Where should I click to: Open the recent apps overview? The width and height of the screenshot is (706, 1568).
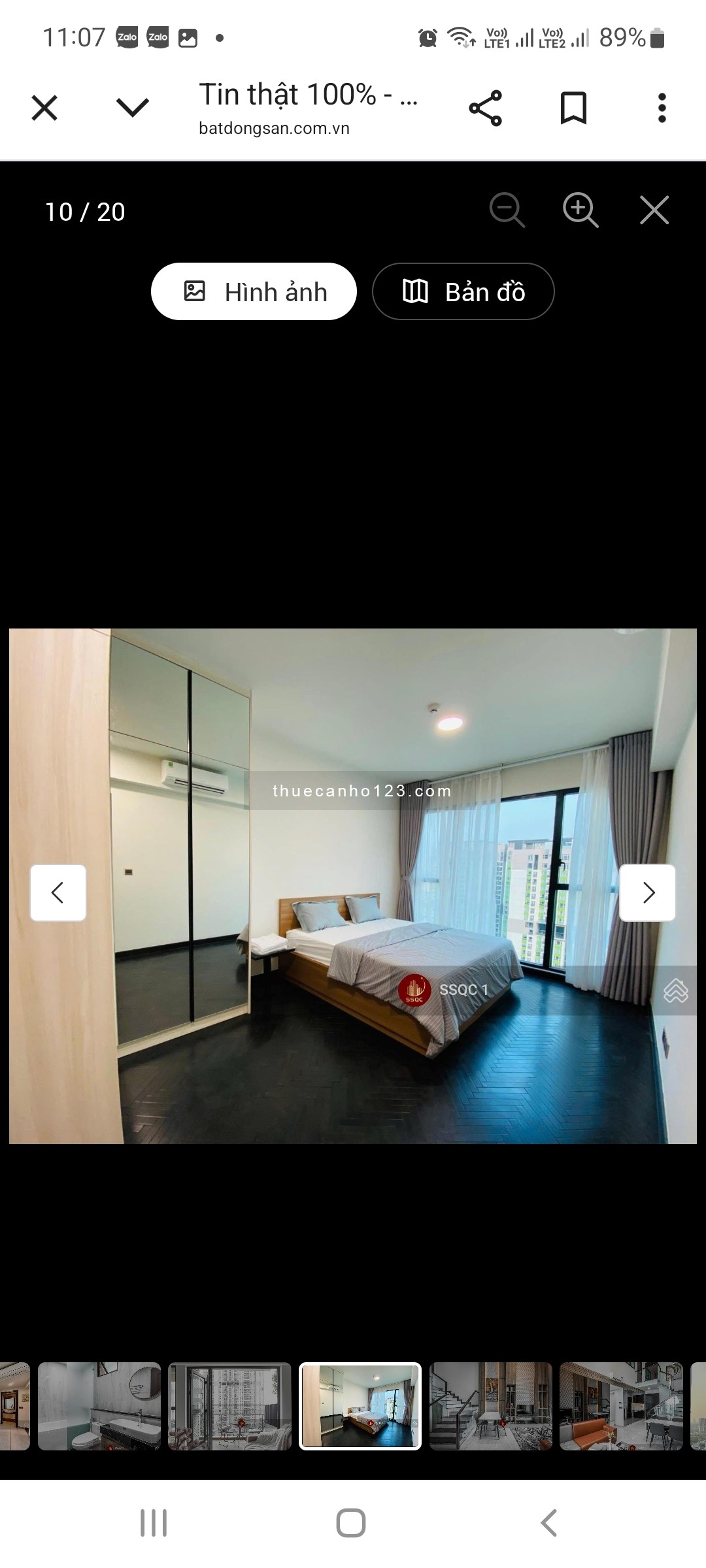coord(154,1523)
